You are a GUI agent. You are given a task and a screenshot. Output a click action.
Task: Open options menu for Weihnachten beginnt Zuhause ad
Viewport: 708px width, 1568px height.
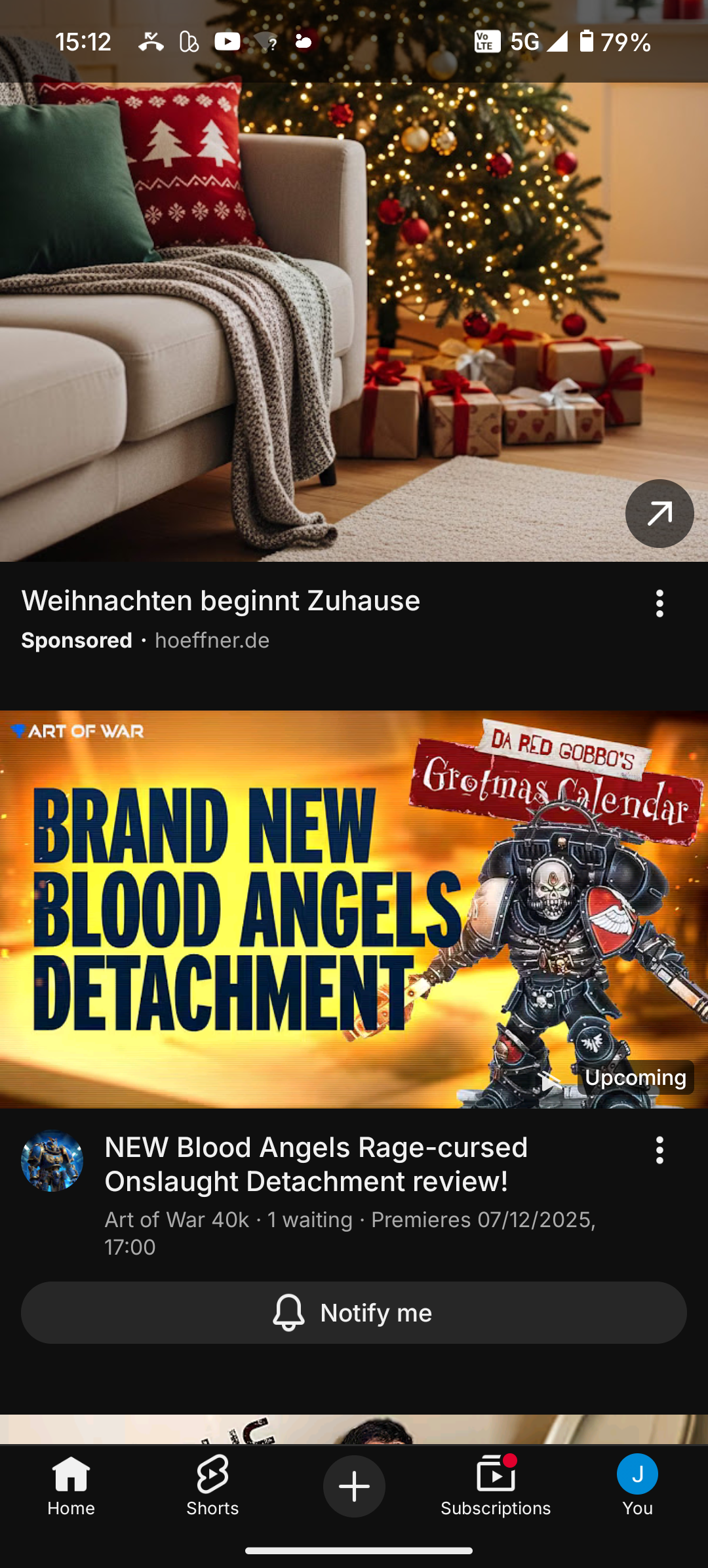point(659,603)
